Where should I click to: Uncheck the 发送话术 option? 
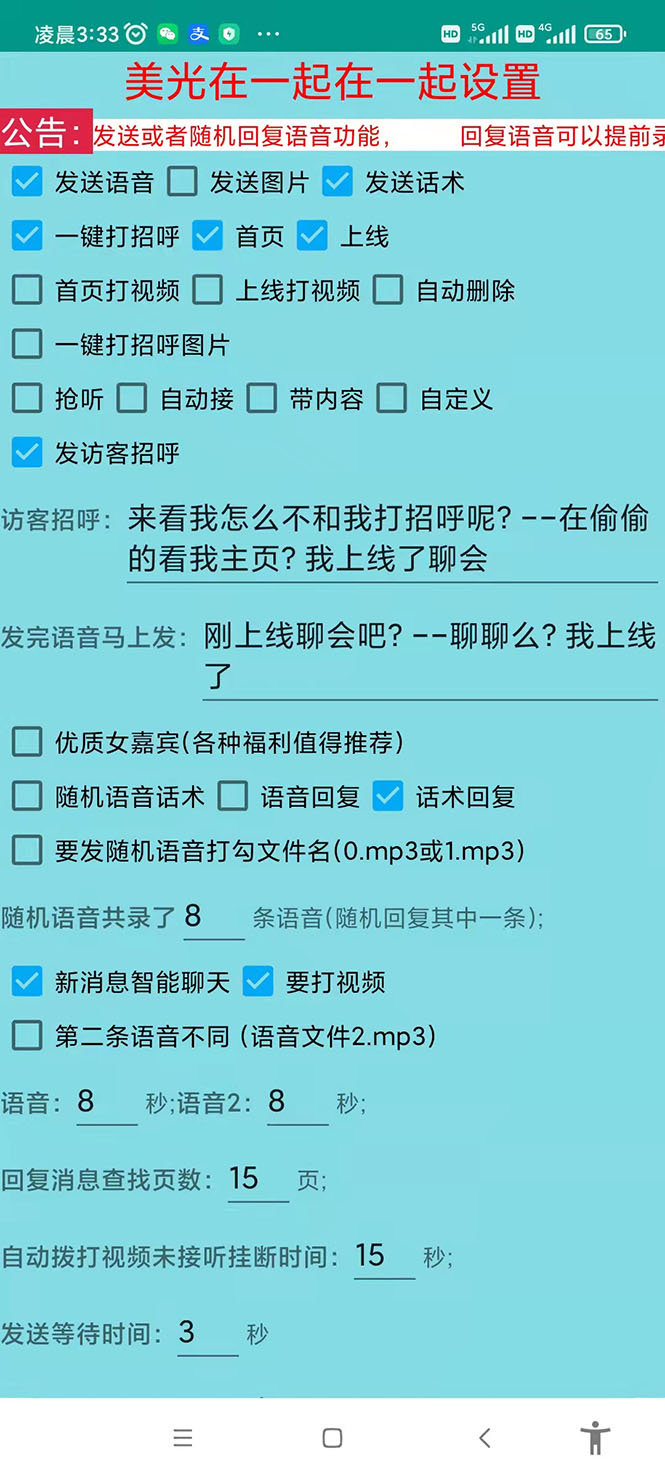point(338,182)
